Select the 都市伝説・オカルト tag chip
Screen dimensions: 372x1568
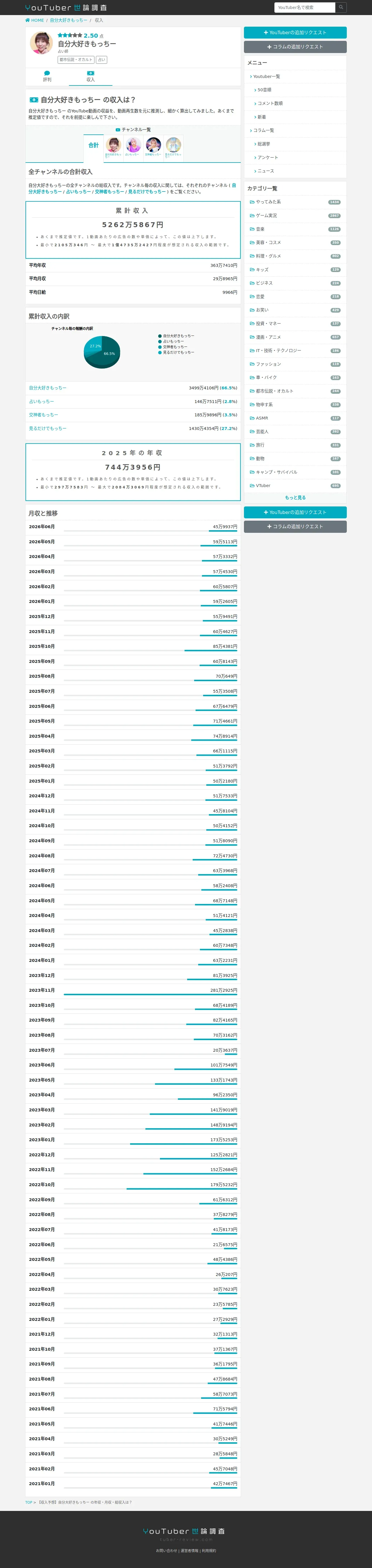coord(76,60)
